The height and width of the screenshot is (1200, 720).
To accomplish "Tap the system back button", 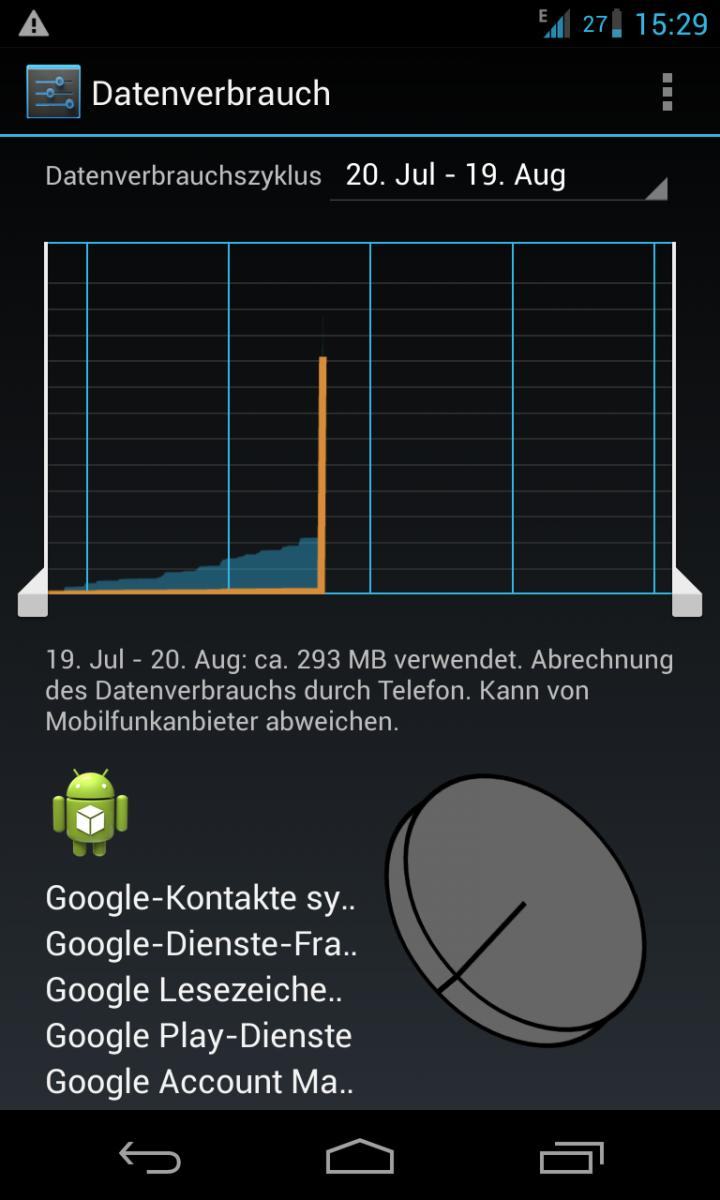I will 150,1157.
